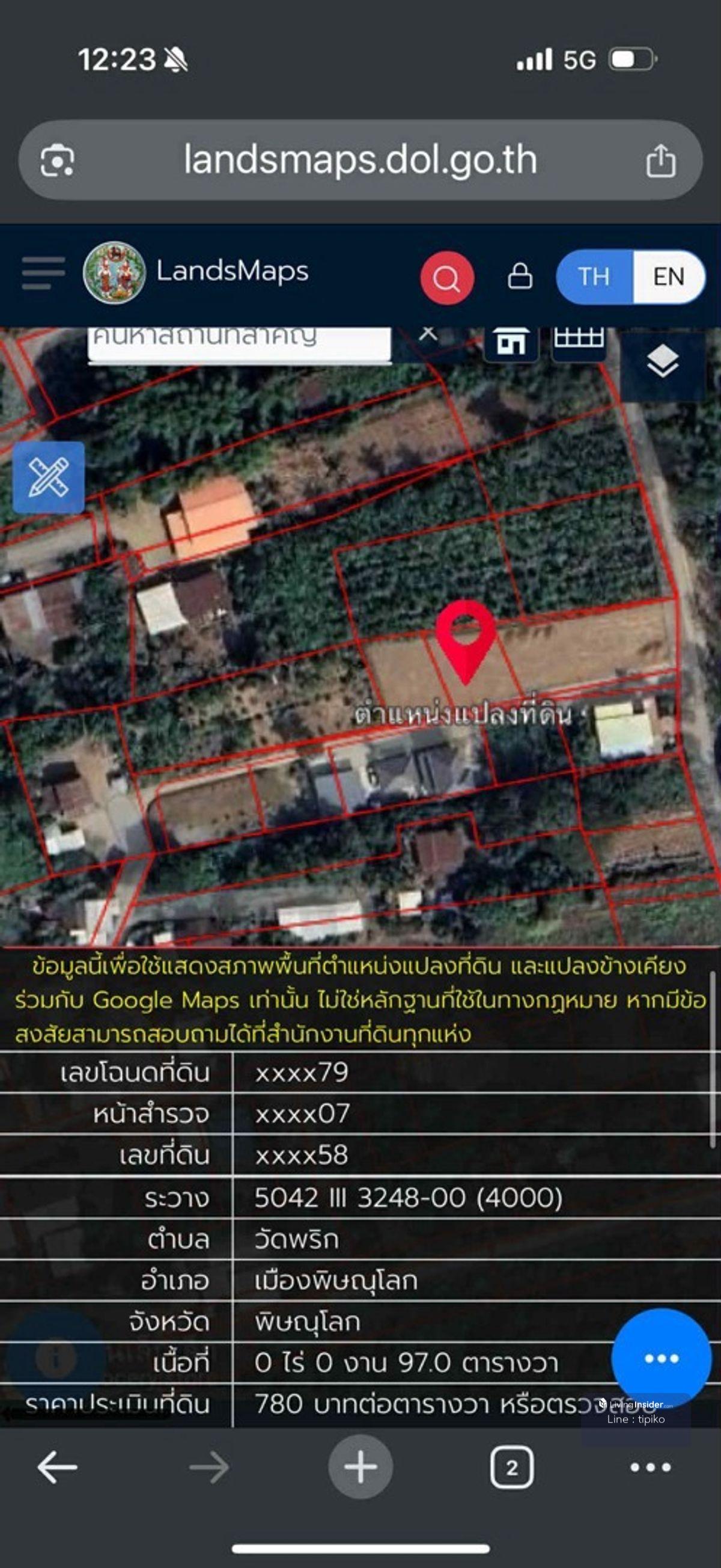Open the browser more options menu

[651, 1468]
